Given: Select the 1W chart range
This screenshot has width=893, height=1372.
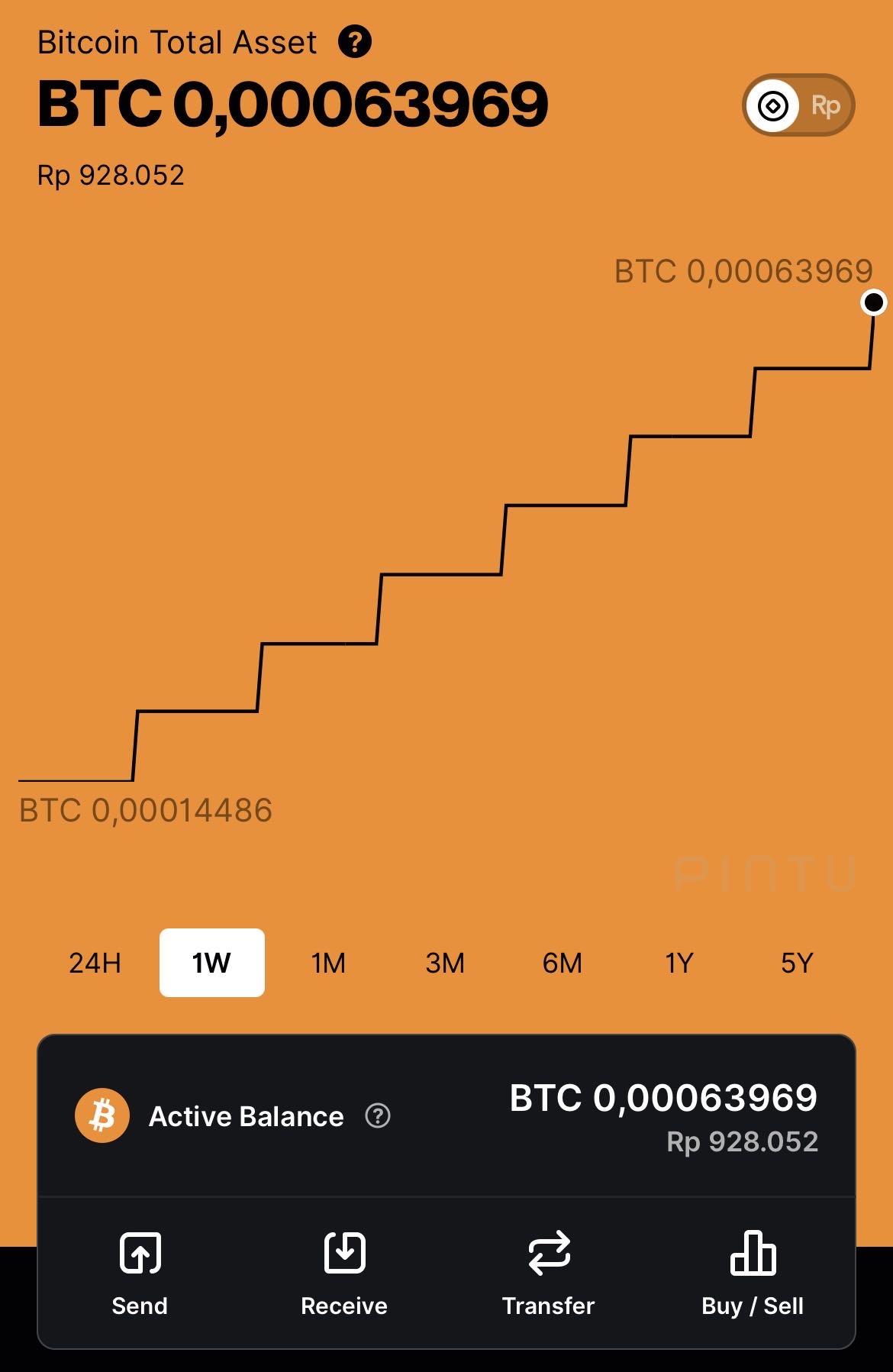Looking at the screenshot, I should pyautogui.click(x=211, y=963).
